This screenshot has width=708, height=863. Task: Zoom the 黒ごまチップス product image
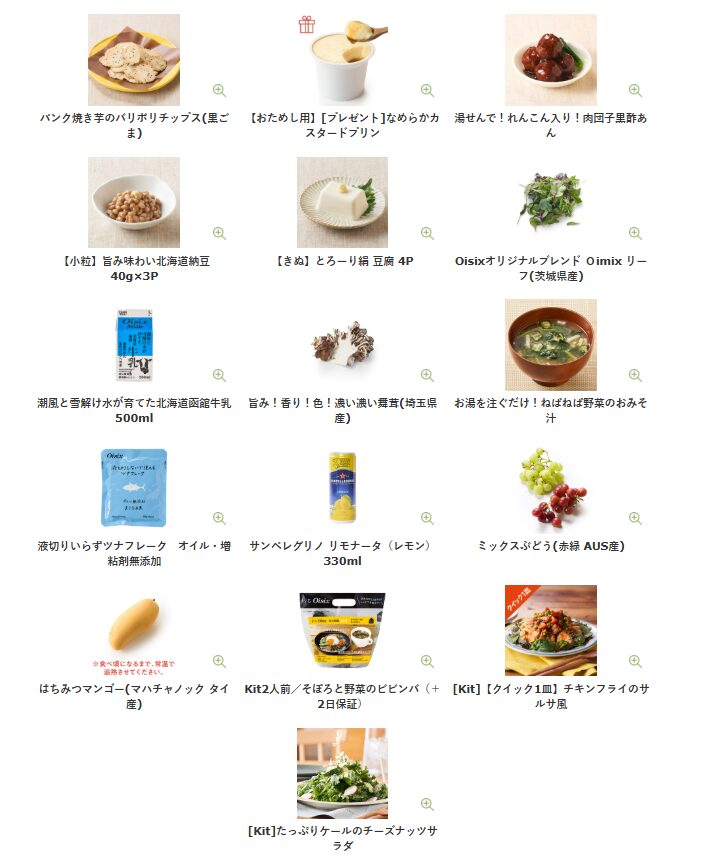219,90
